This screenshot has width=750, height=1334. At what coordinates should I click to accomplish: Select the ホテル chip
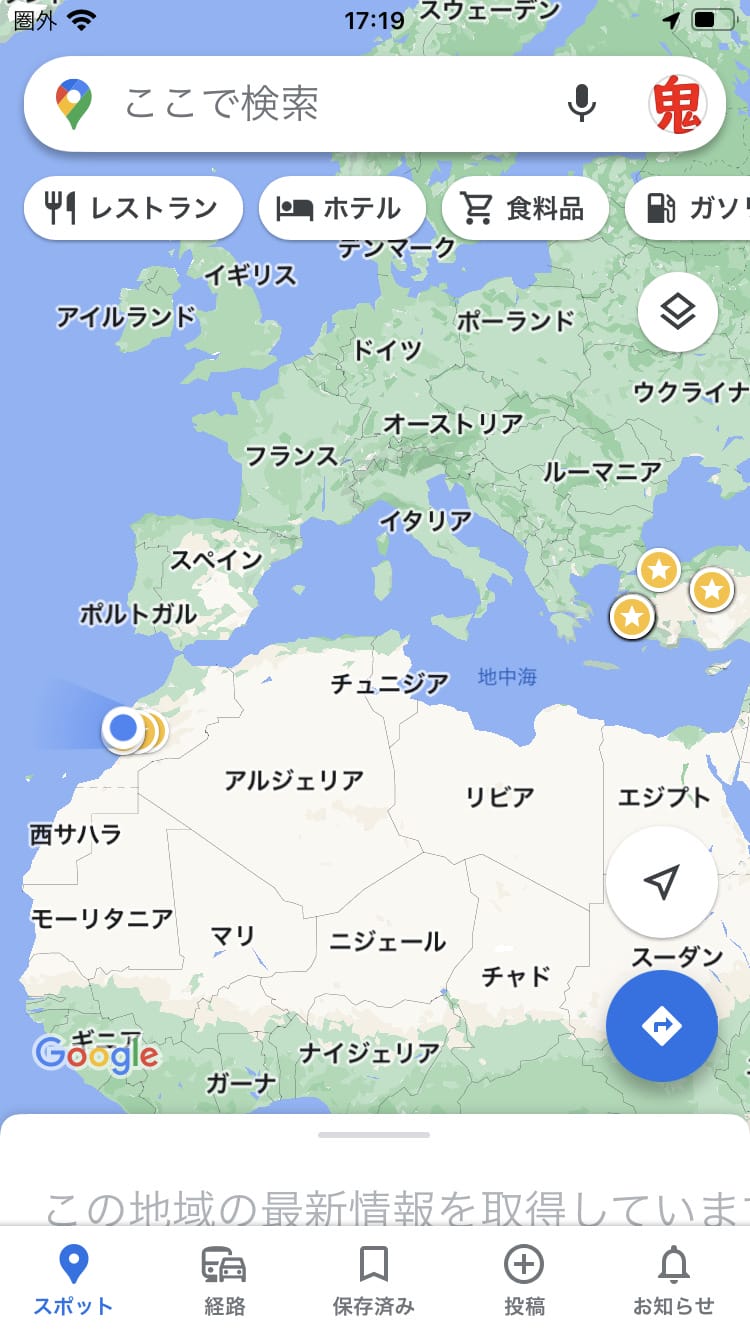pos(341,208)
